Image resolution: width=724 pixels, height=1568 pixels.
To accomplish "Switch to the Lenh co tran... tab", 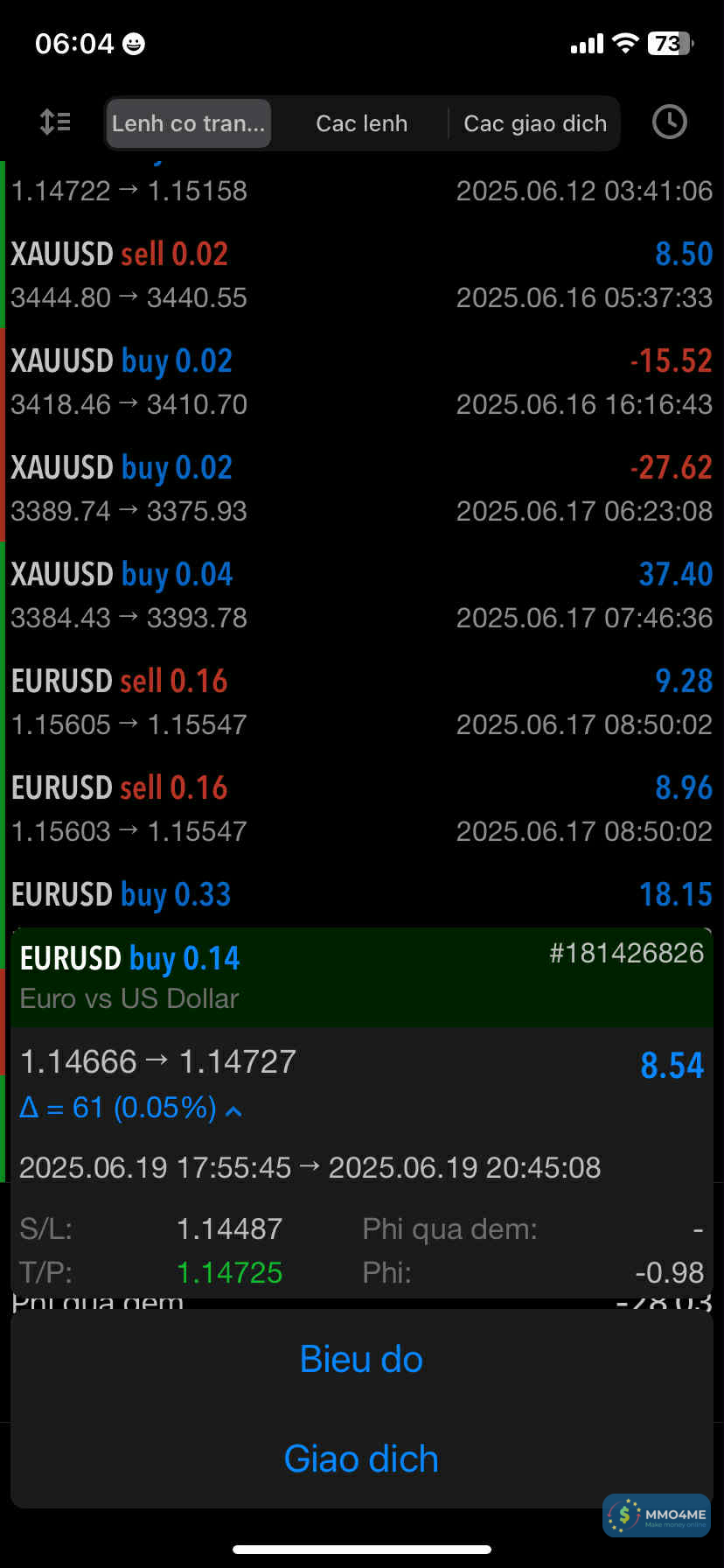I will (188, 123).
